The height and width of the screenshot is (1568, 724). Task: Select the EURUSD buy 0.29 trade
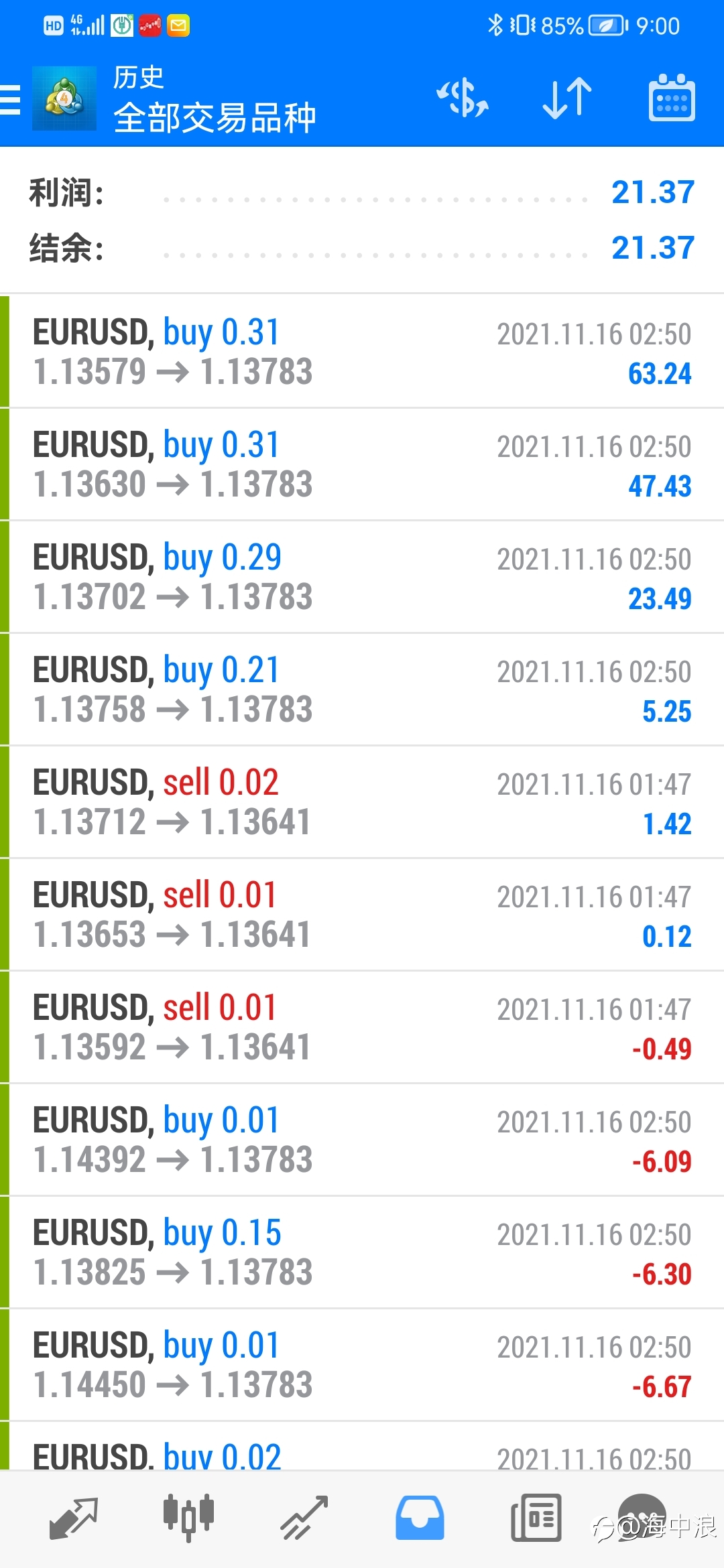[362, 577]
